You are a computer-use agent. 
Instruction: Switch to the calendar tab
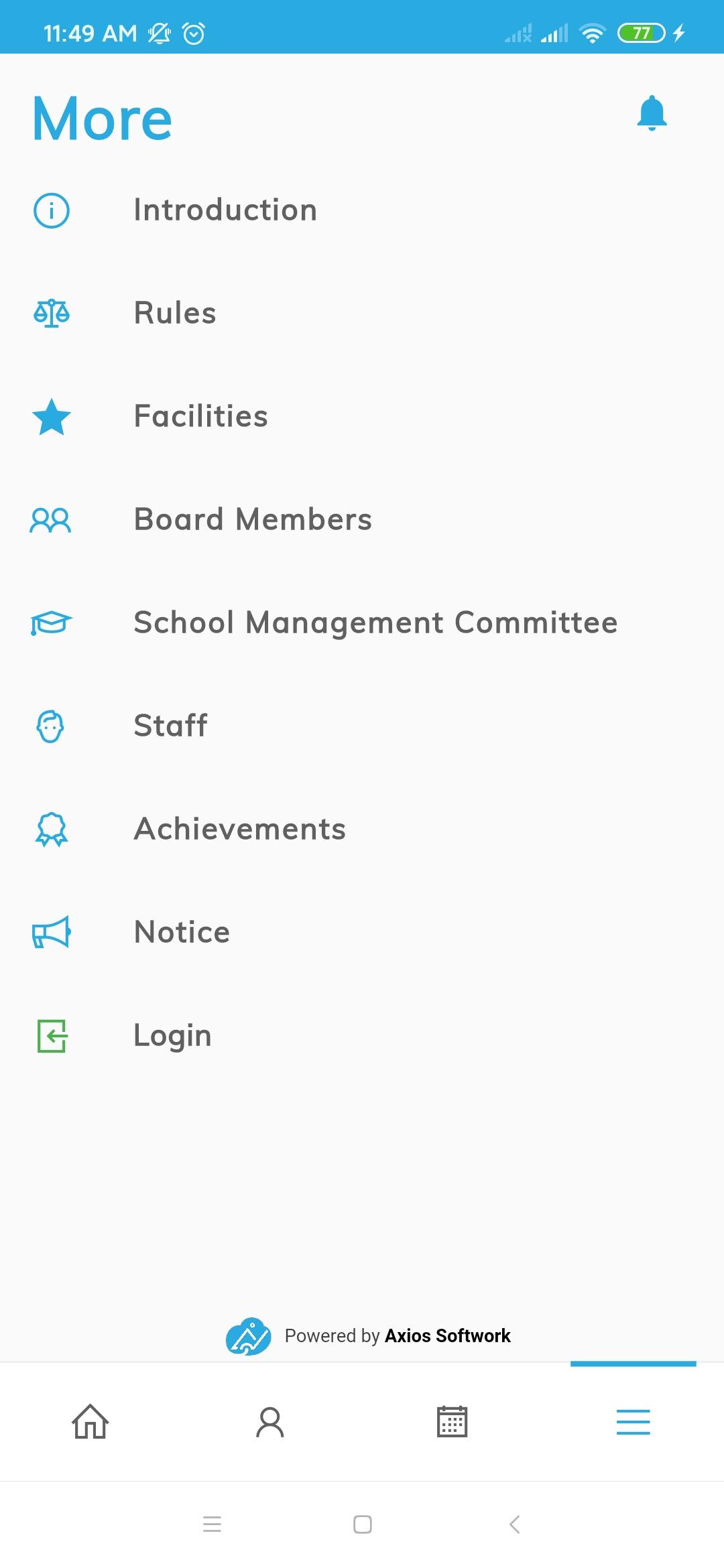pos(452,1422)
